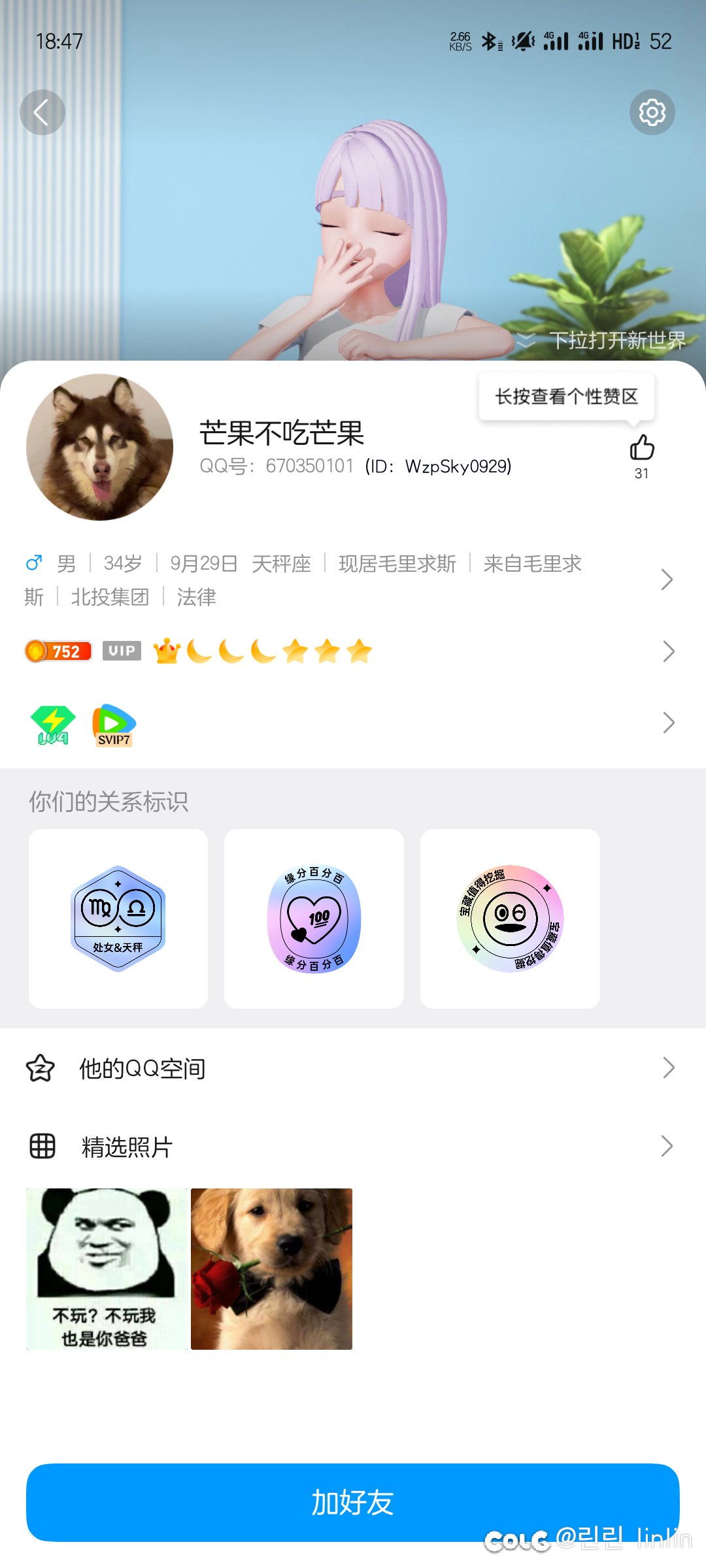
Task: Open the husky profile avatar
Action: pos(100,448)
